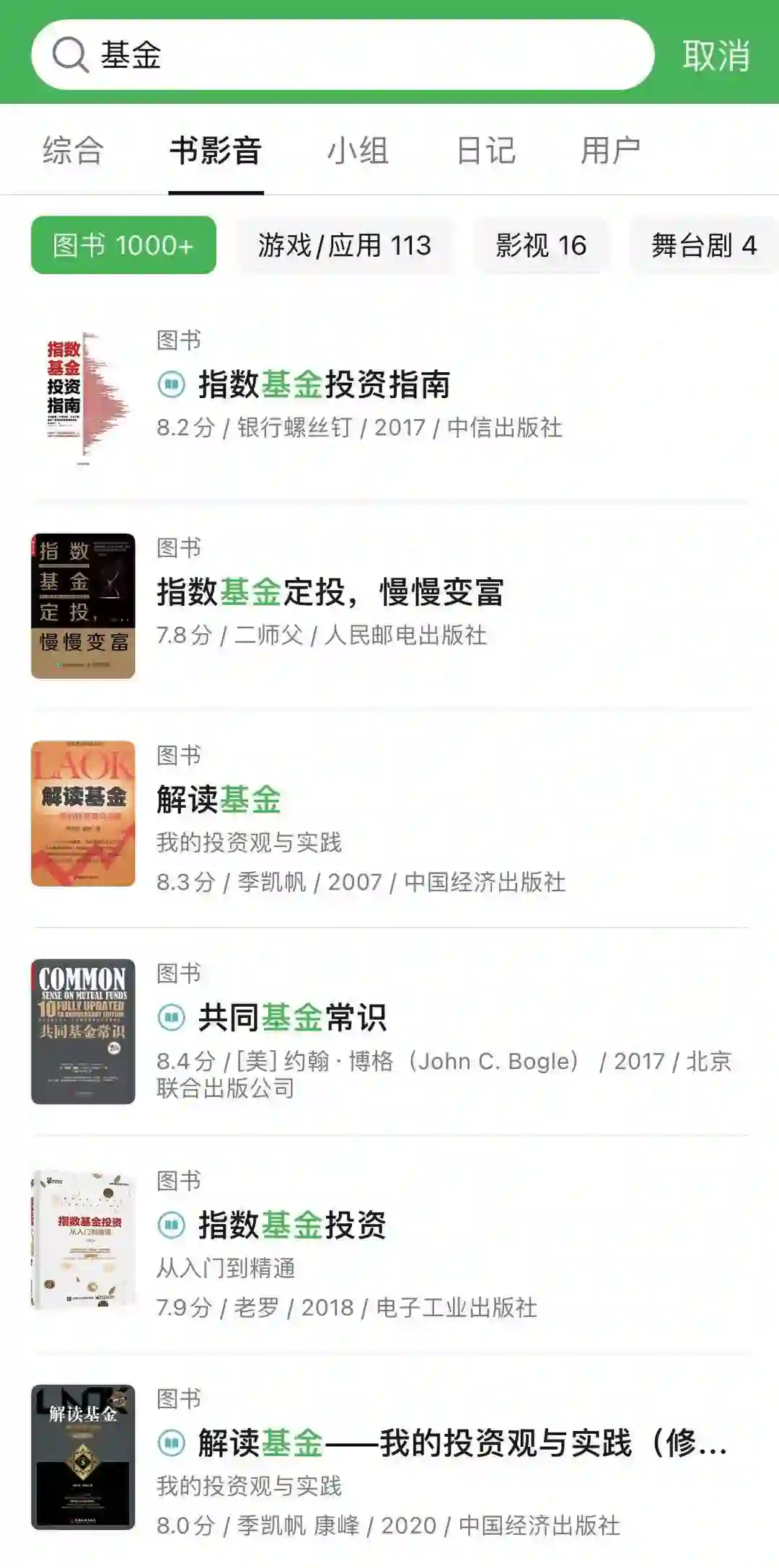Filter results by 影视 16
Viewport: 779px width, 1568px height.
click(x=541, y=245)
